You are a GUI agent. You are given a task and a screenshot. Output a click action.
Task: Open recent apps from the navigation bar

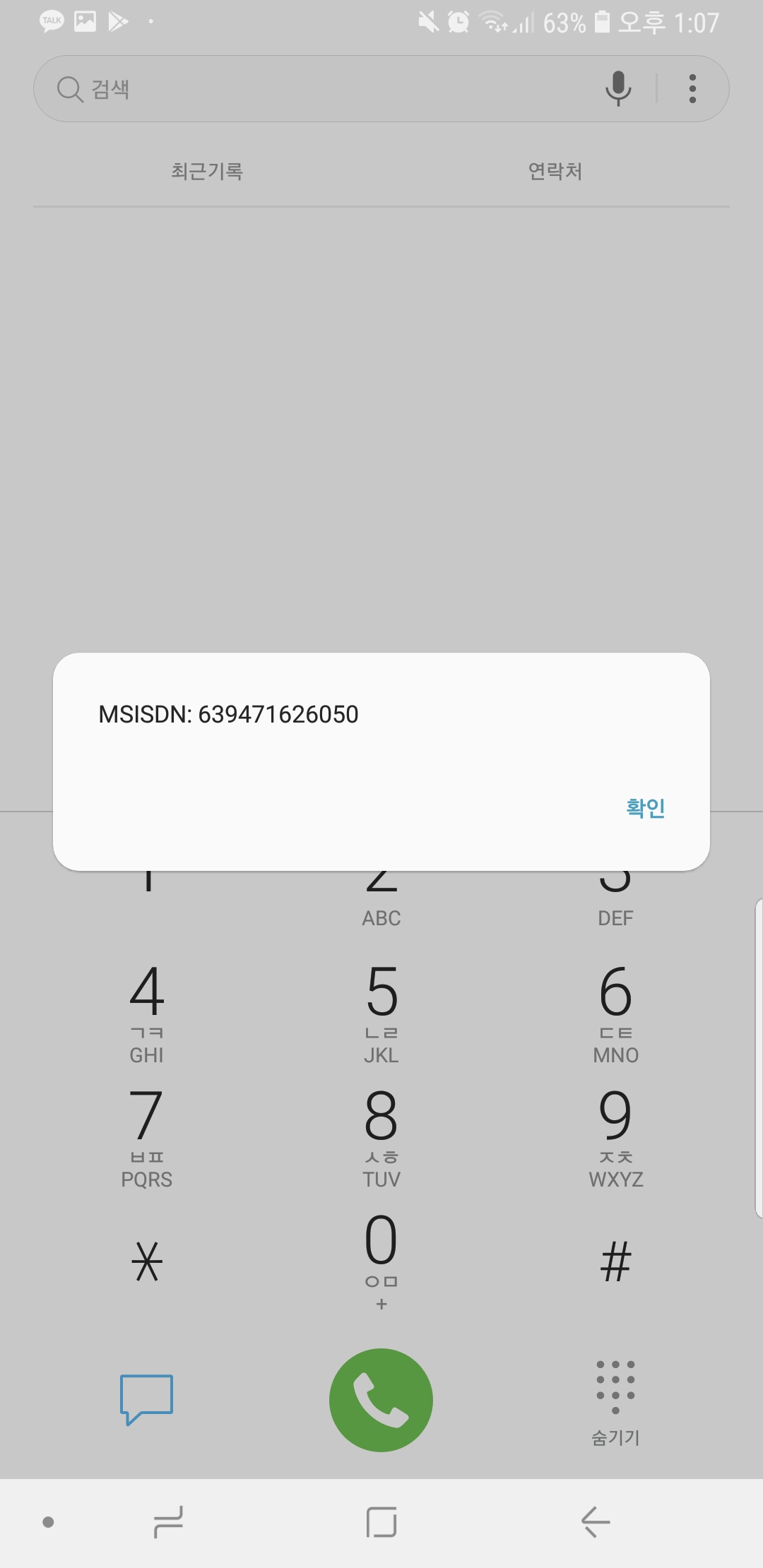[x=168, y=1521]
